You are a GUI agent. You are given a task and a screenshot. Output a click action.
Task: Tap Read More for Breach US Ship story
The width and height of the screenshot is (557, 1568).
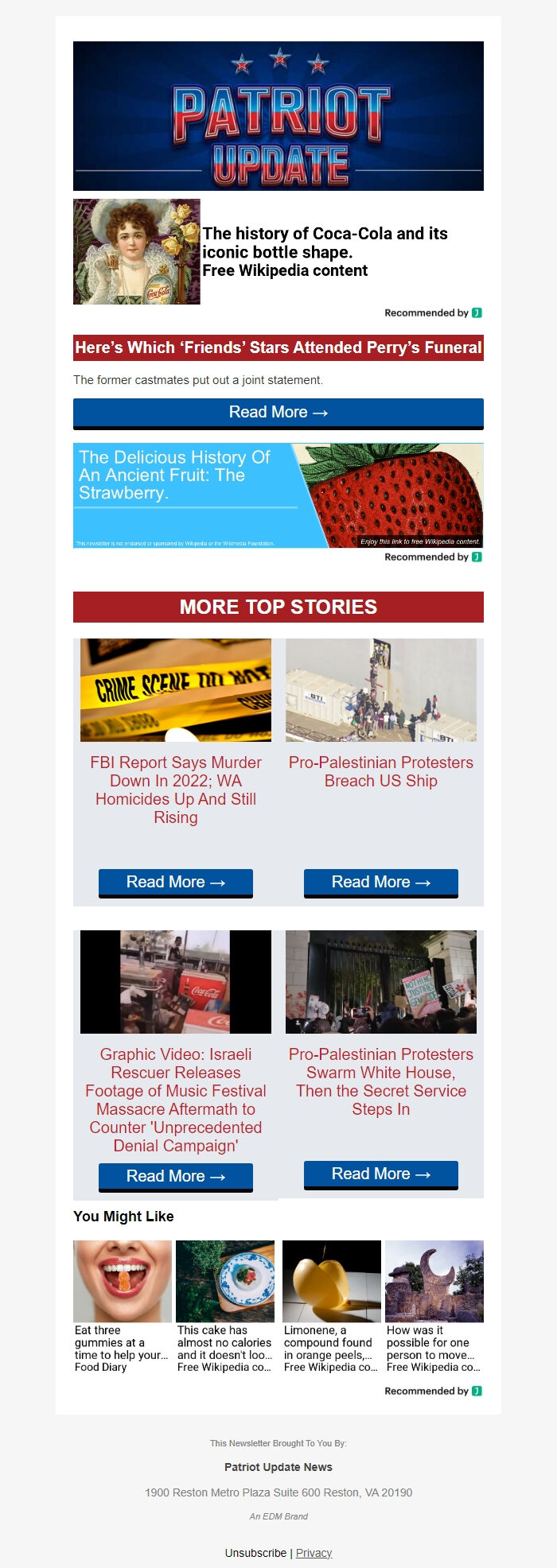380,883
